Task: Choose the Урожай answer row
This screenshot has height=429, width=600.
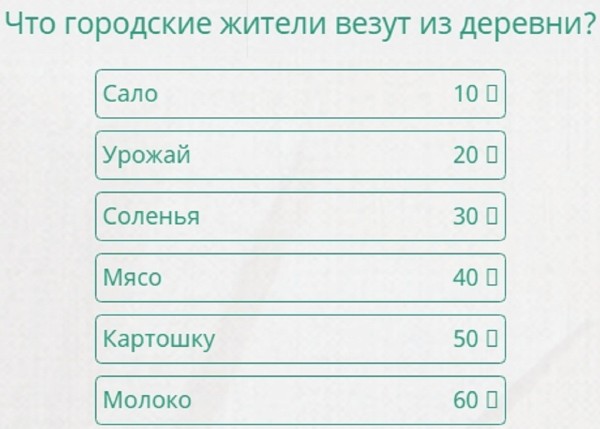Action: [x=300, y=155]
